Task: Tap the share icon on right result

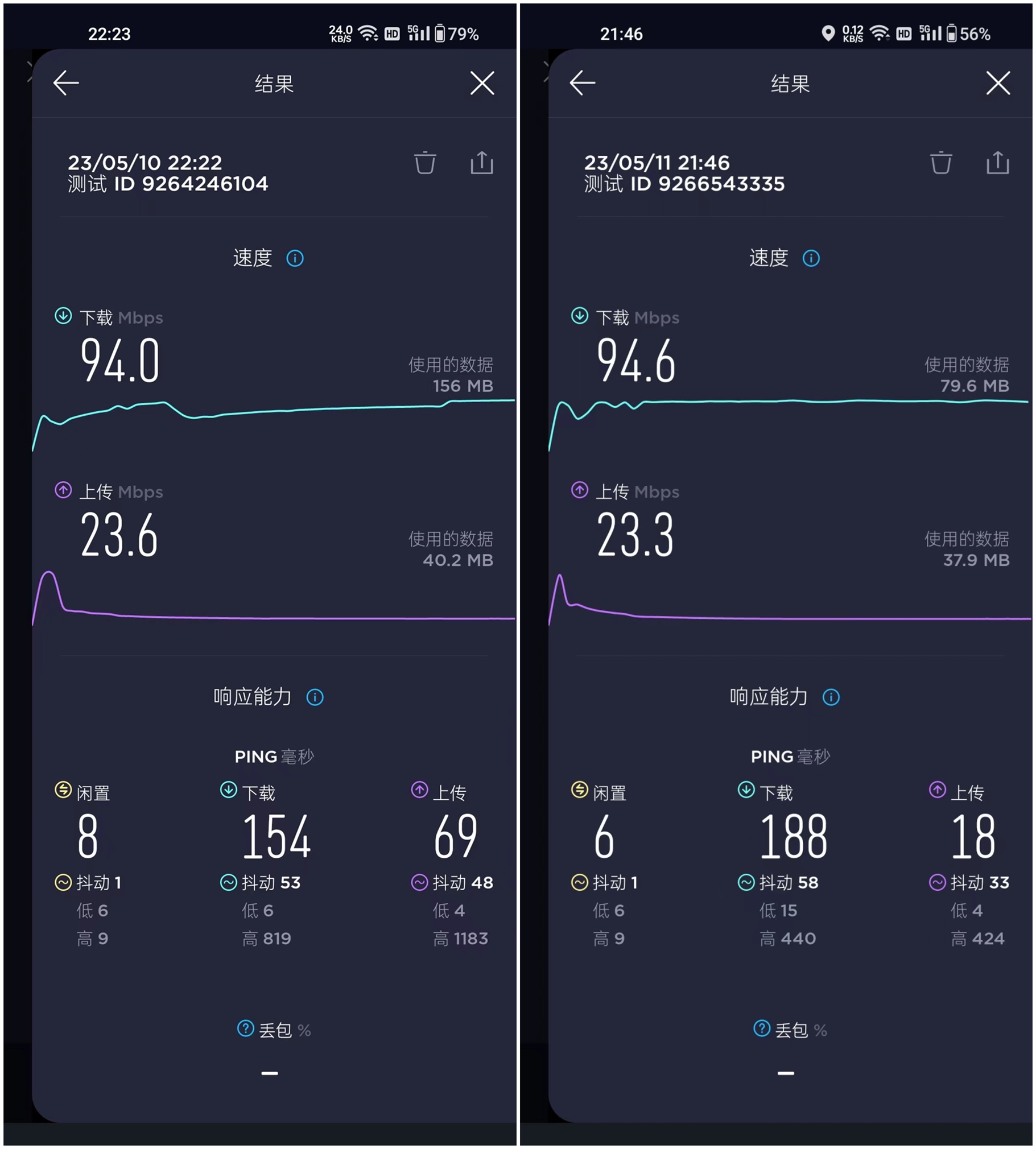Action: (997, 163)
